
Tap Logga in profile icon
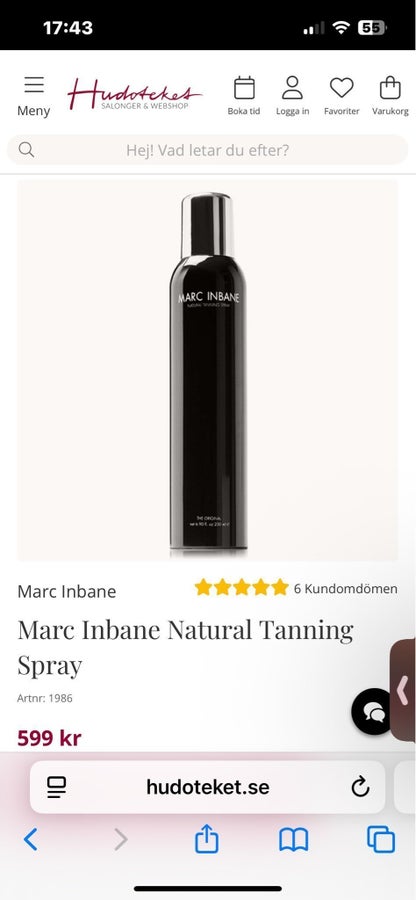pyautogui.click(x=292, y=96)
